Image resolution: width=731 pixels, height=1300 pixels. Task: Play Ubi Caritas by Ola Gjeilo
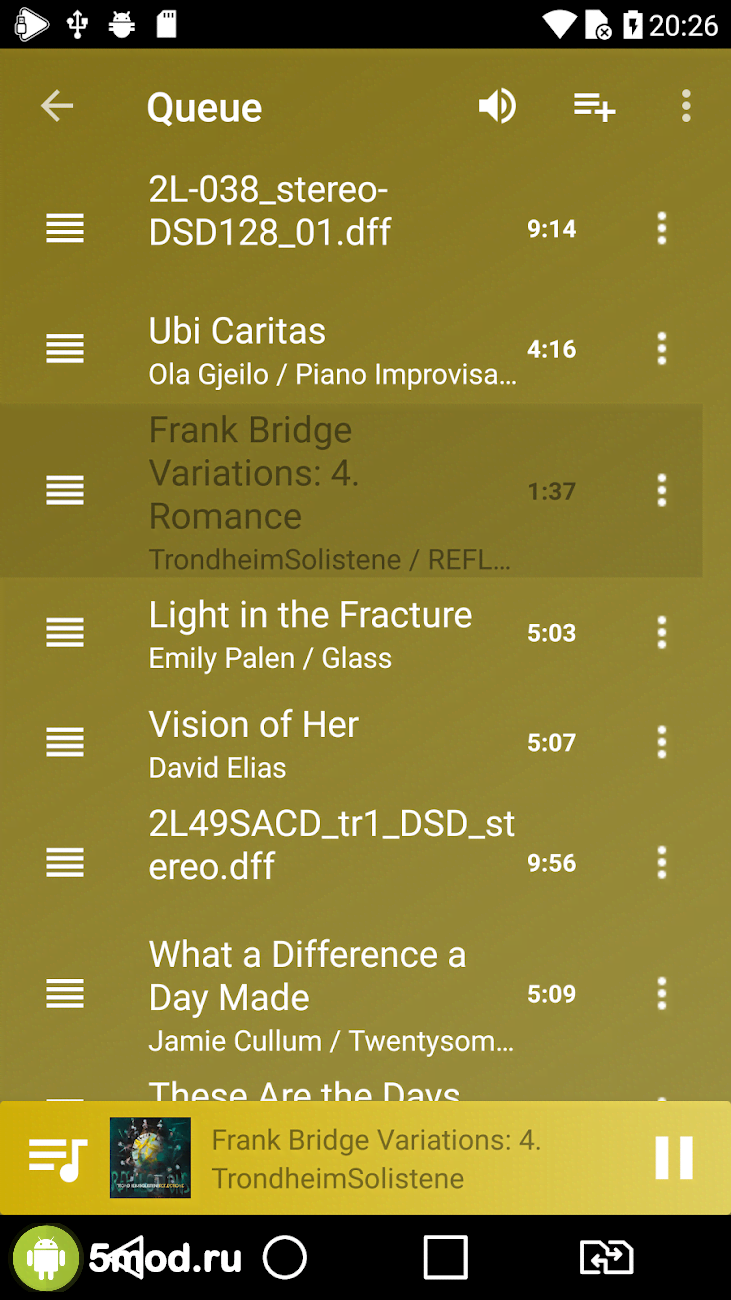[x=330, y=349]
